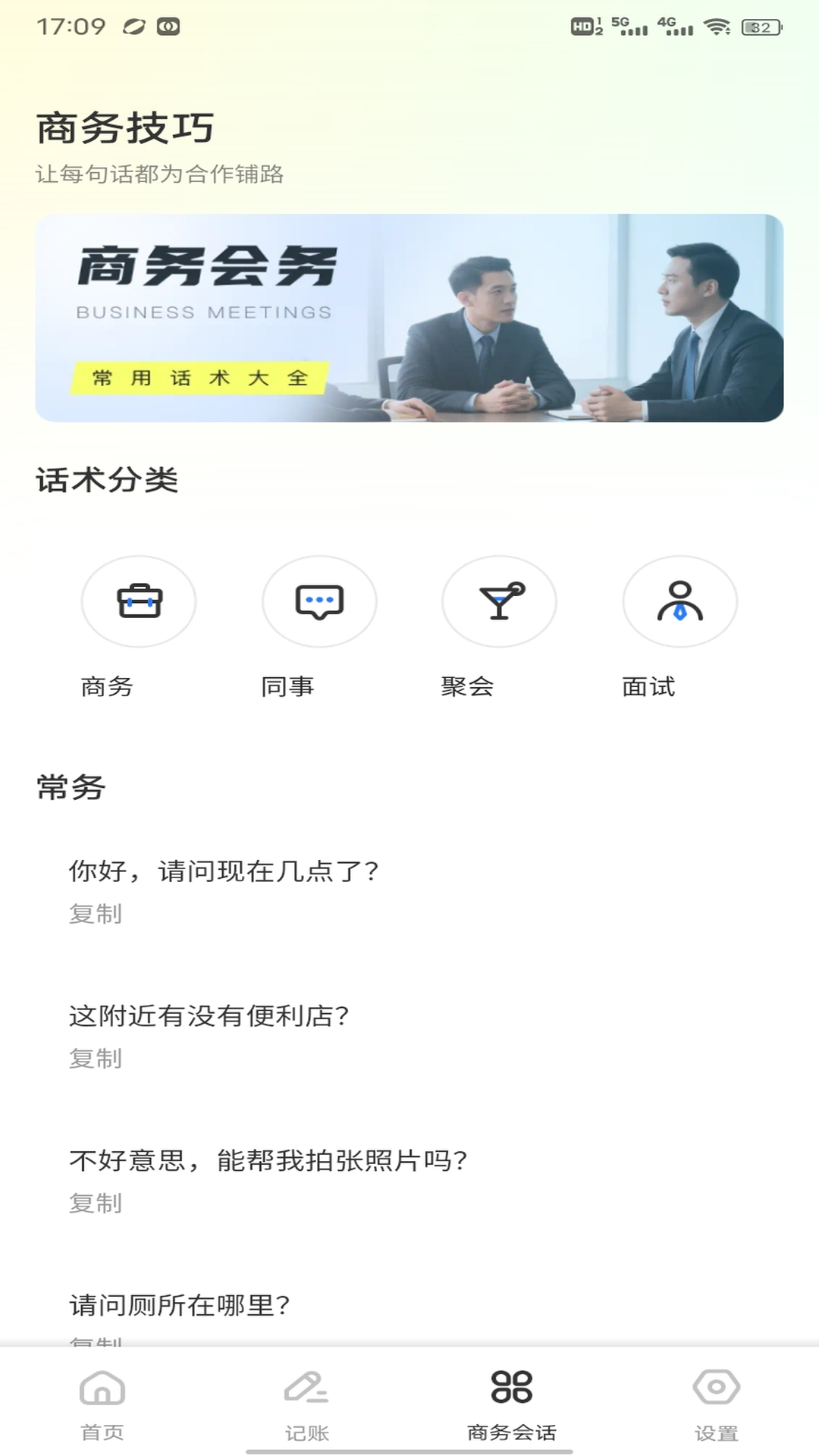Switch to the 首页 tab
Screen dimensions: 819x1456
coord(105,1432)
